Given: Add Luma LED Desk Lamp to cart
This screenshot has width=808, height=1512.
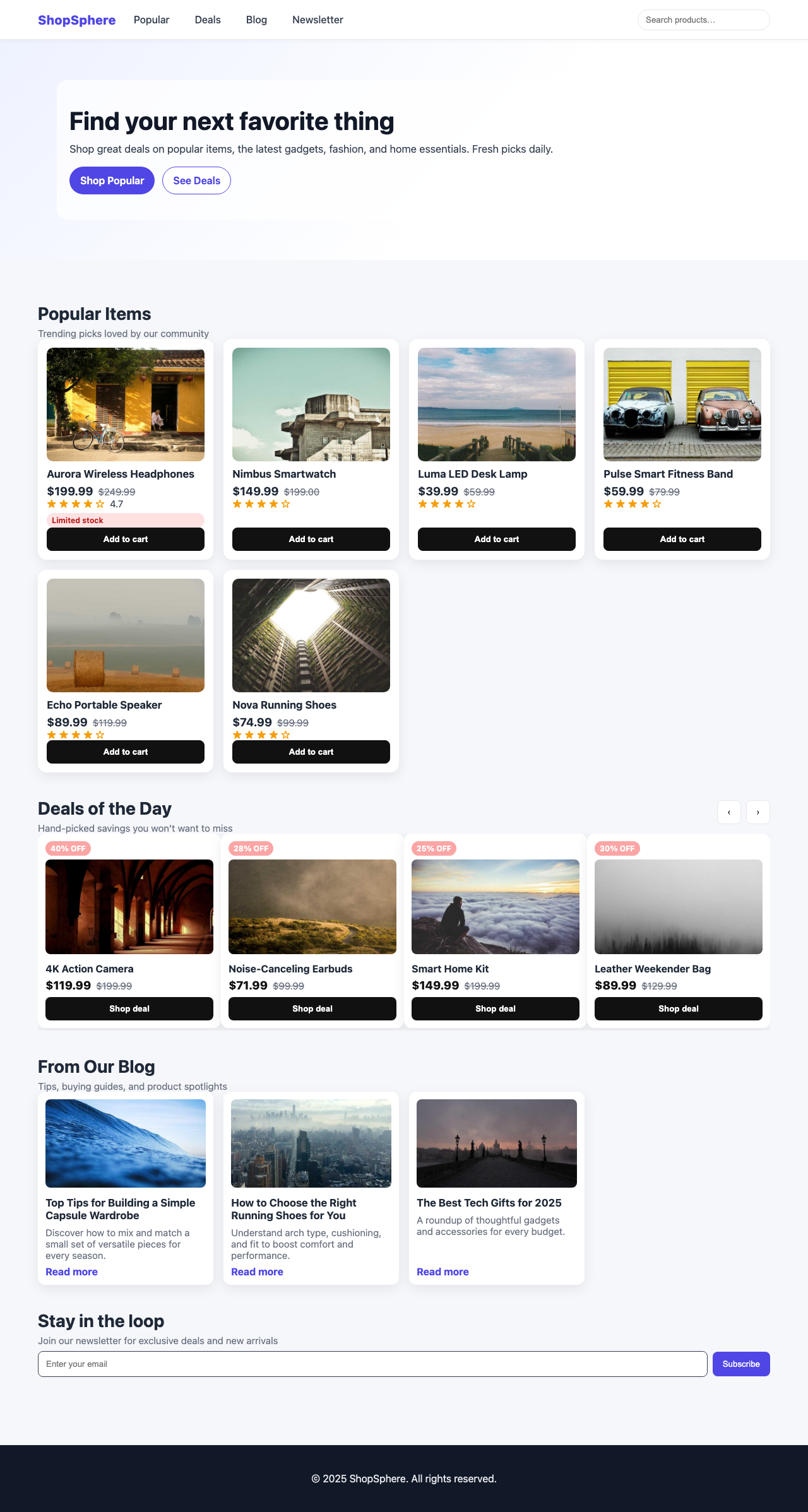Looking at the screenshot, I should [496, 539].
